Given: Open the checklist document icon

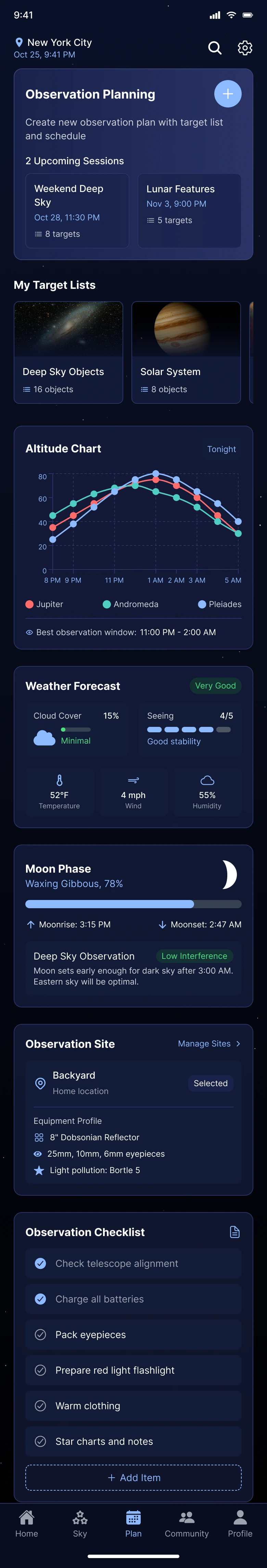Looking at the screenshot, I should [x=235, y=1231].
